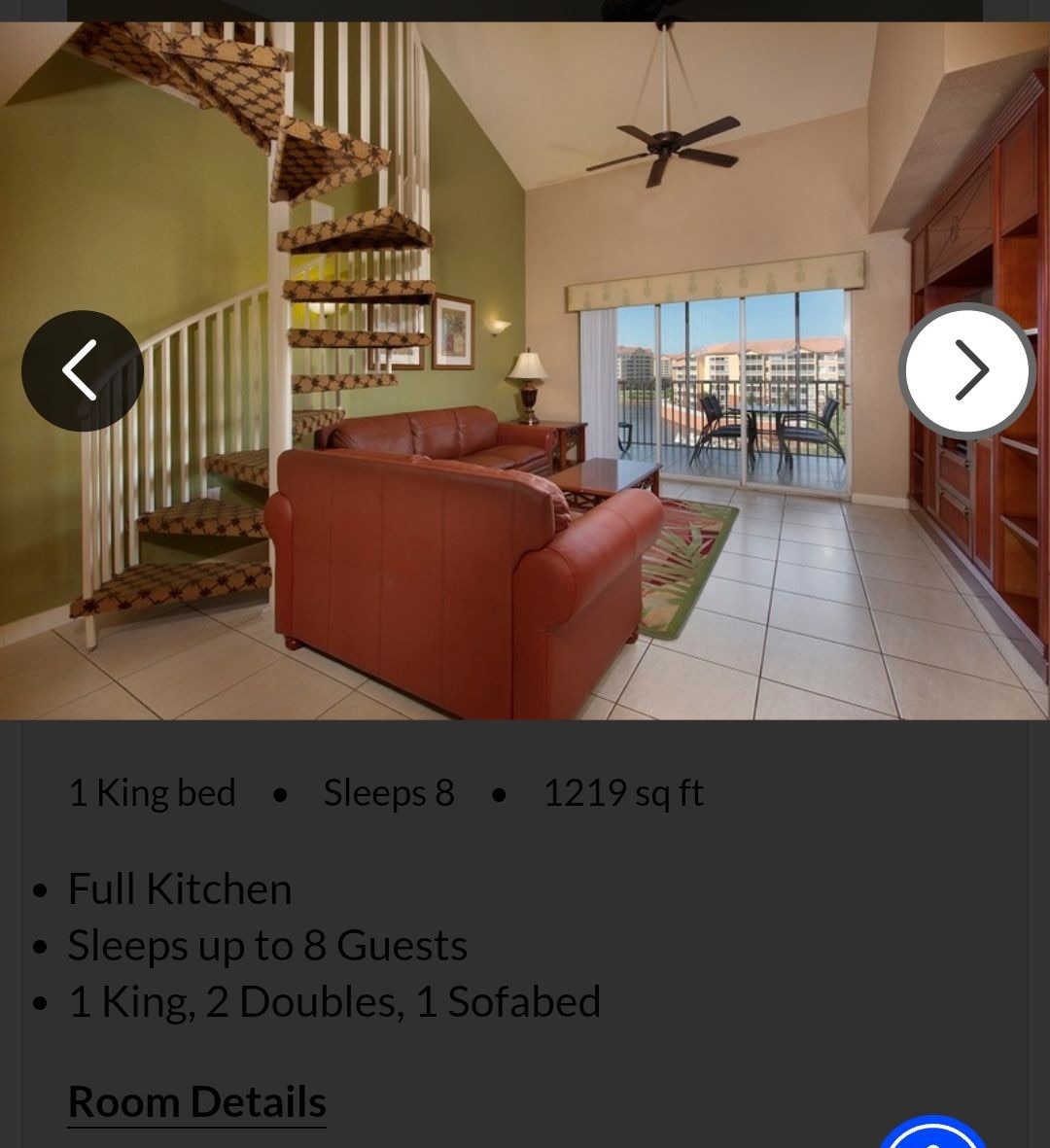Open the Room Details link

tap(196, 1101)
